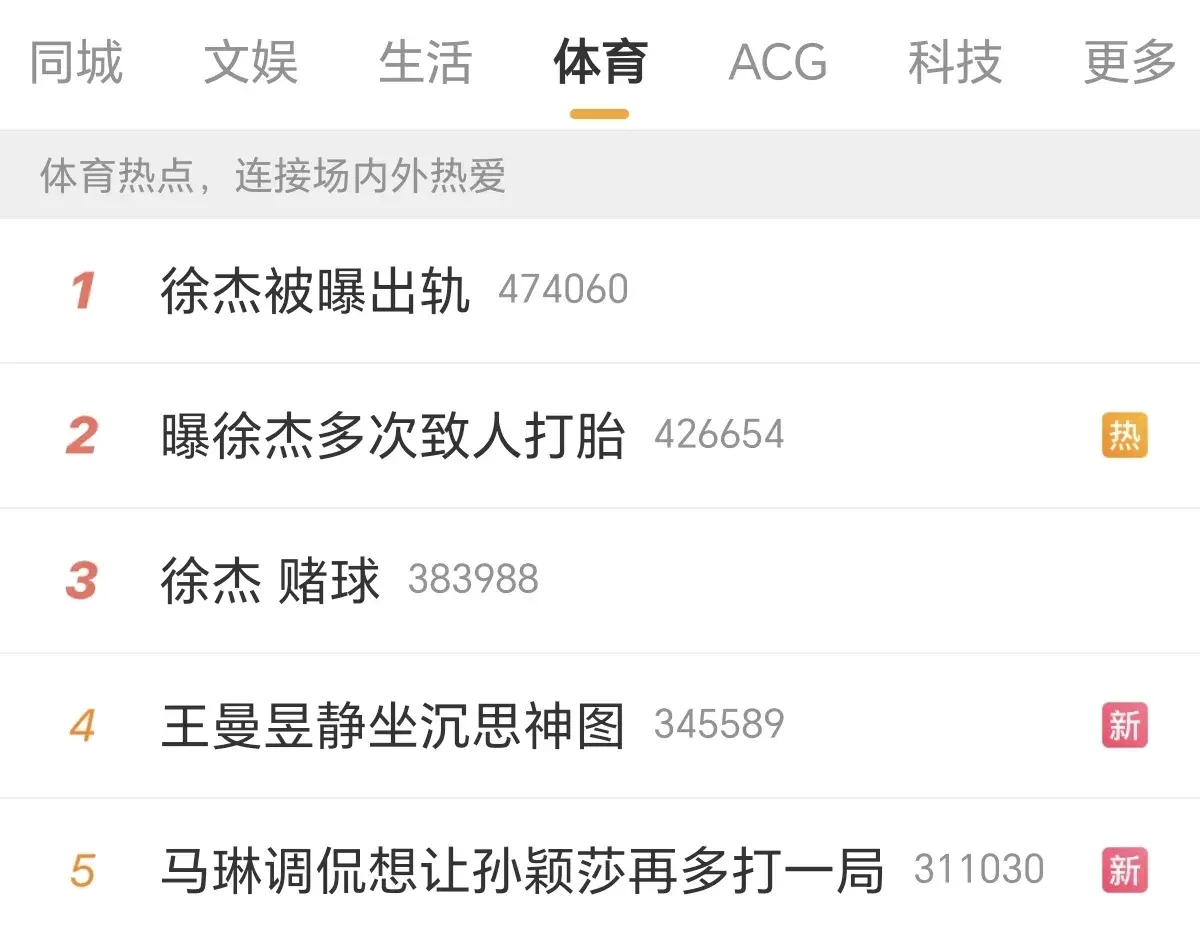Open the ACG tab
Viewport: 1200px width, 938px height.
pyautogui.click(x=778, y=63)
